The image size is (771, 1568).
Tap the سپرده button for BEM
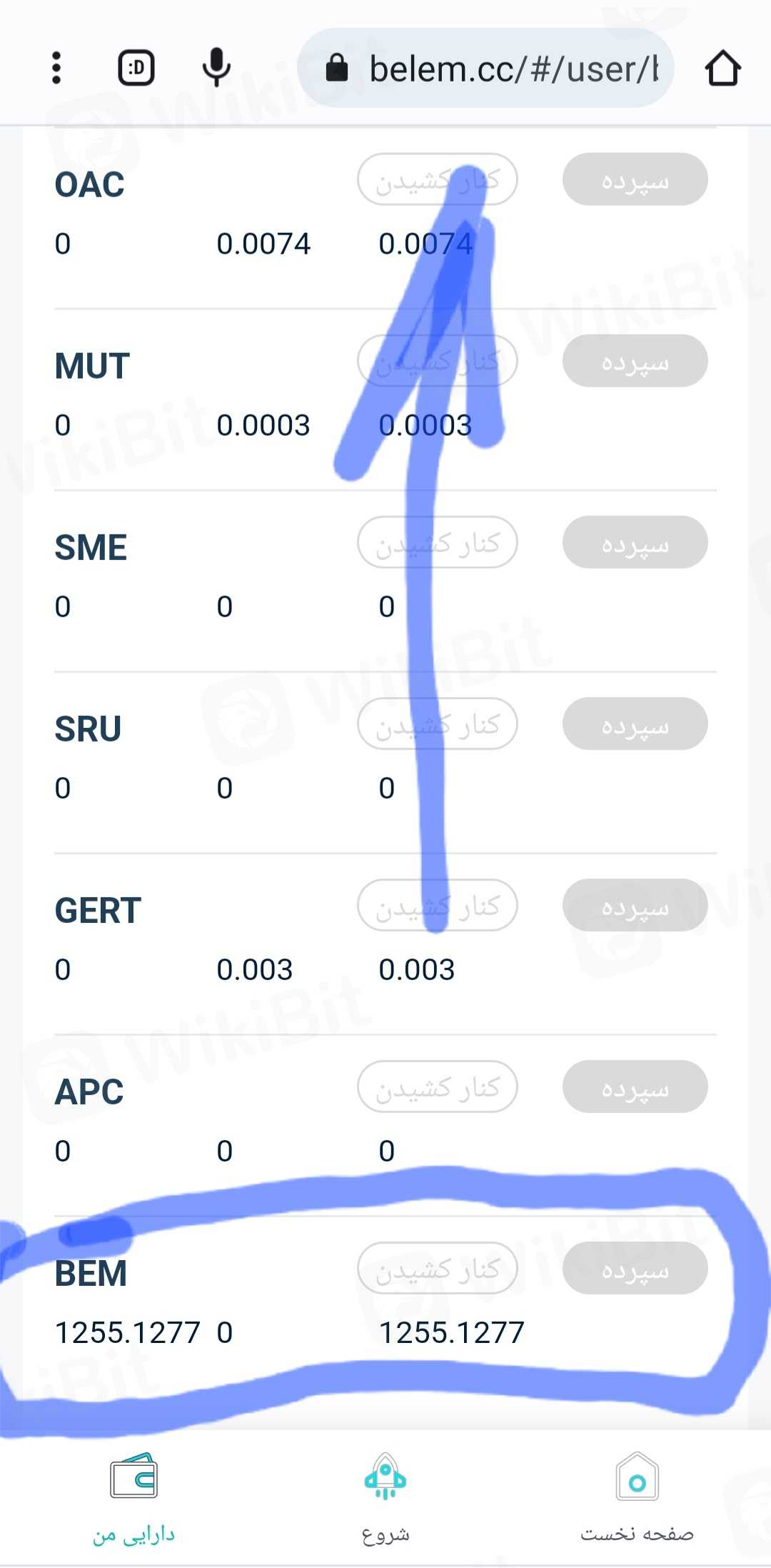[x=635, y=1268]
